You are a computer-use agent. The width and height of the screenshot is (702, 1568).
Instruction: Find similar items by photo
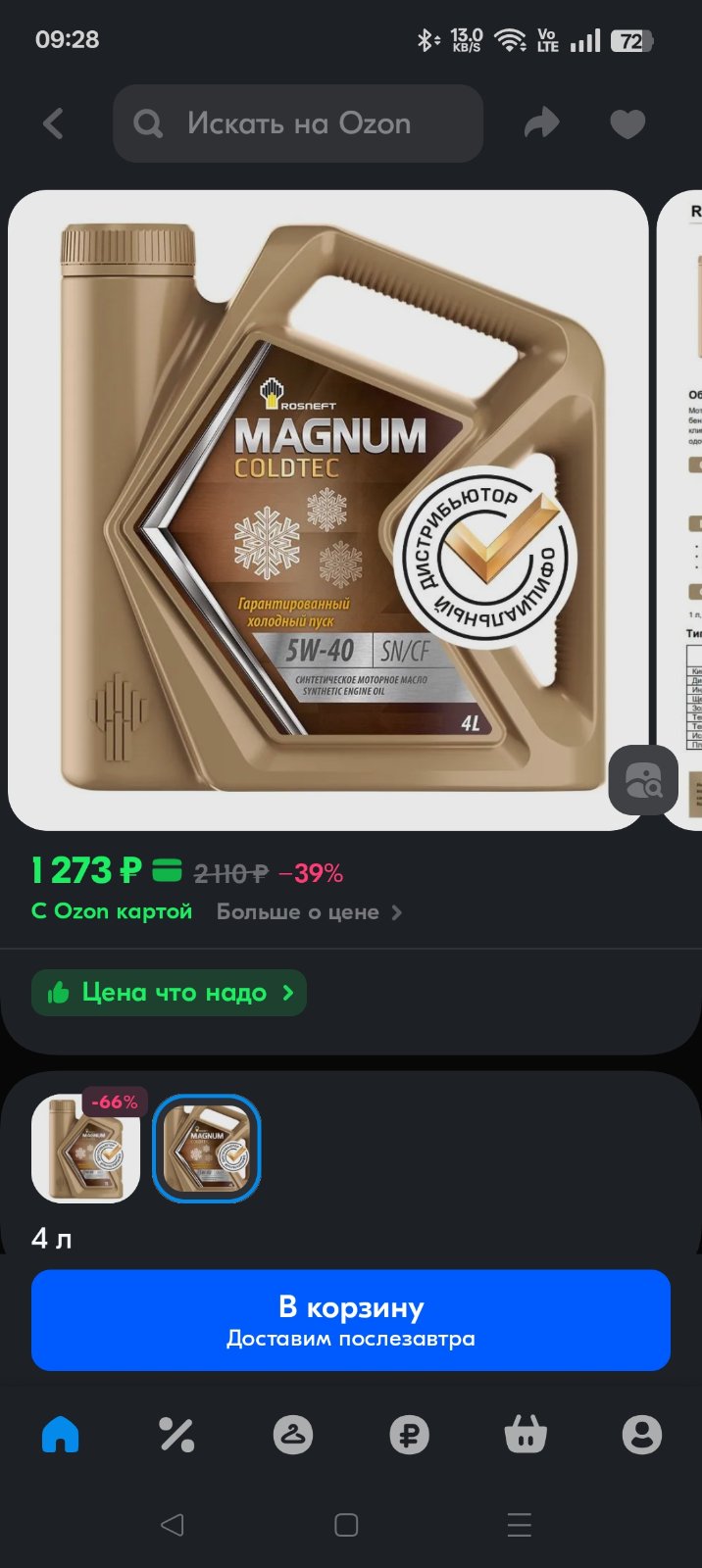tap(643, 780)
